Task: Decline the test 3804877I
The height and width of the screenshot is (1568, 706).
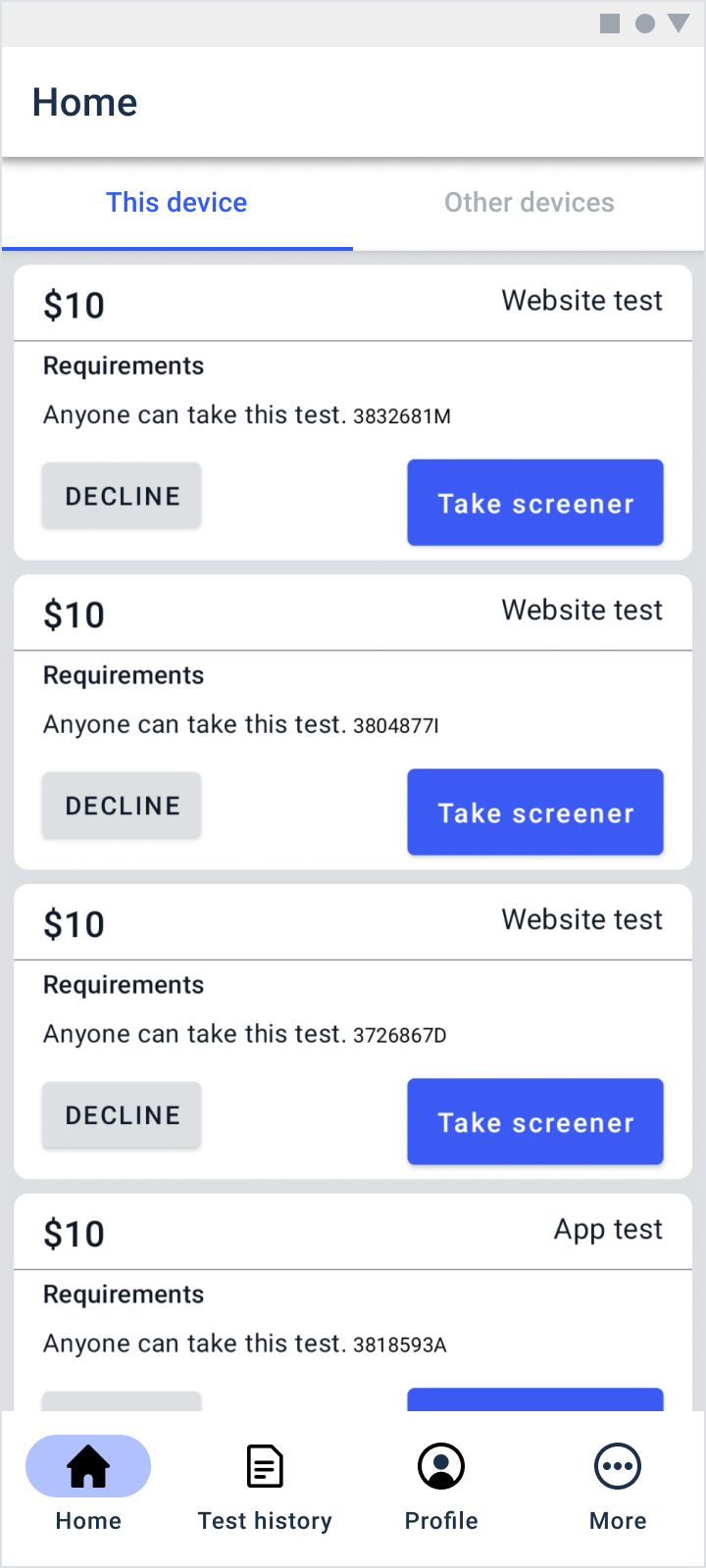Action: [122, 806]
